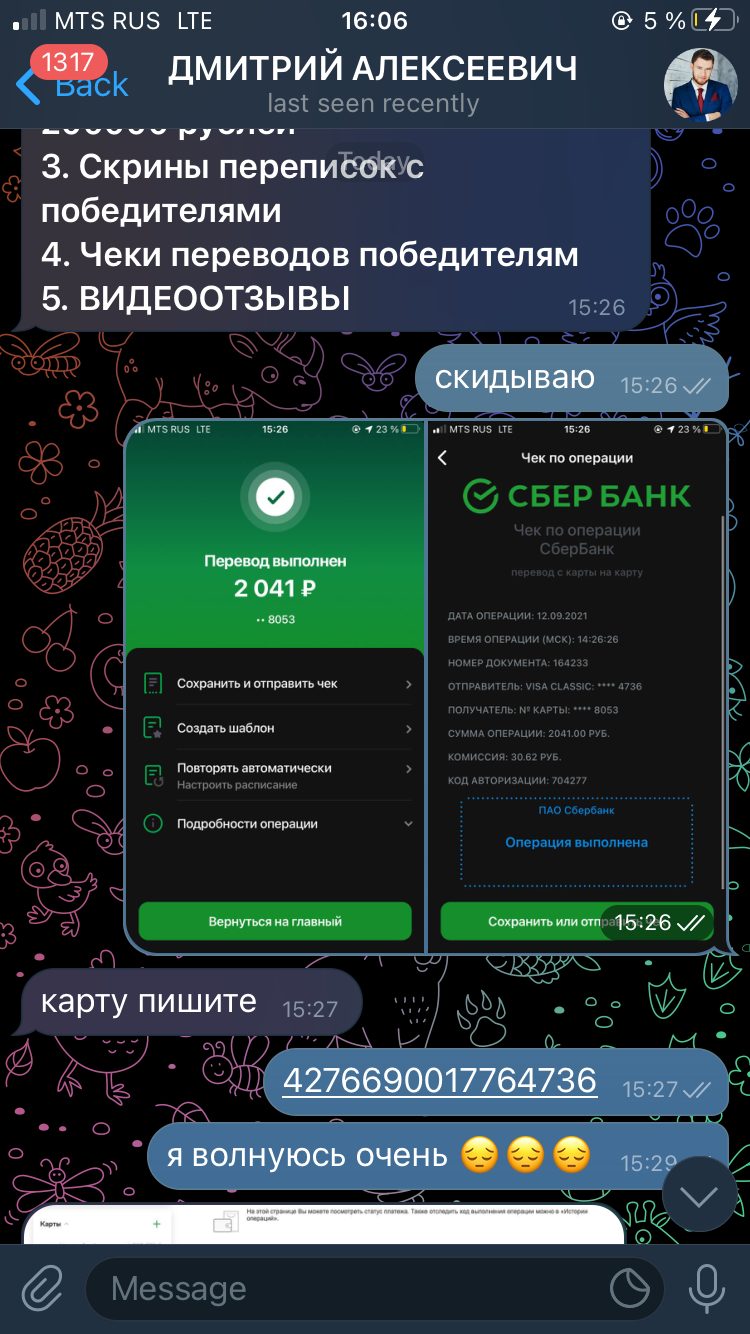
Task: Open the left Sberbank transfer screenshot
Action: point(275,685)
